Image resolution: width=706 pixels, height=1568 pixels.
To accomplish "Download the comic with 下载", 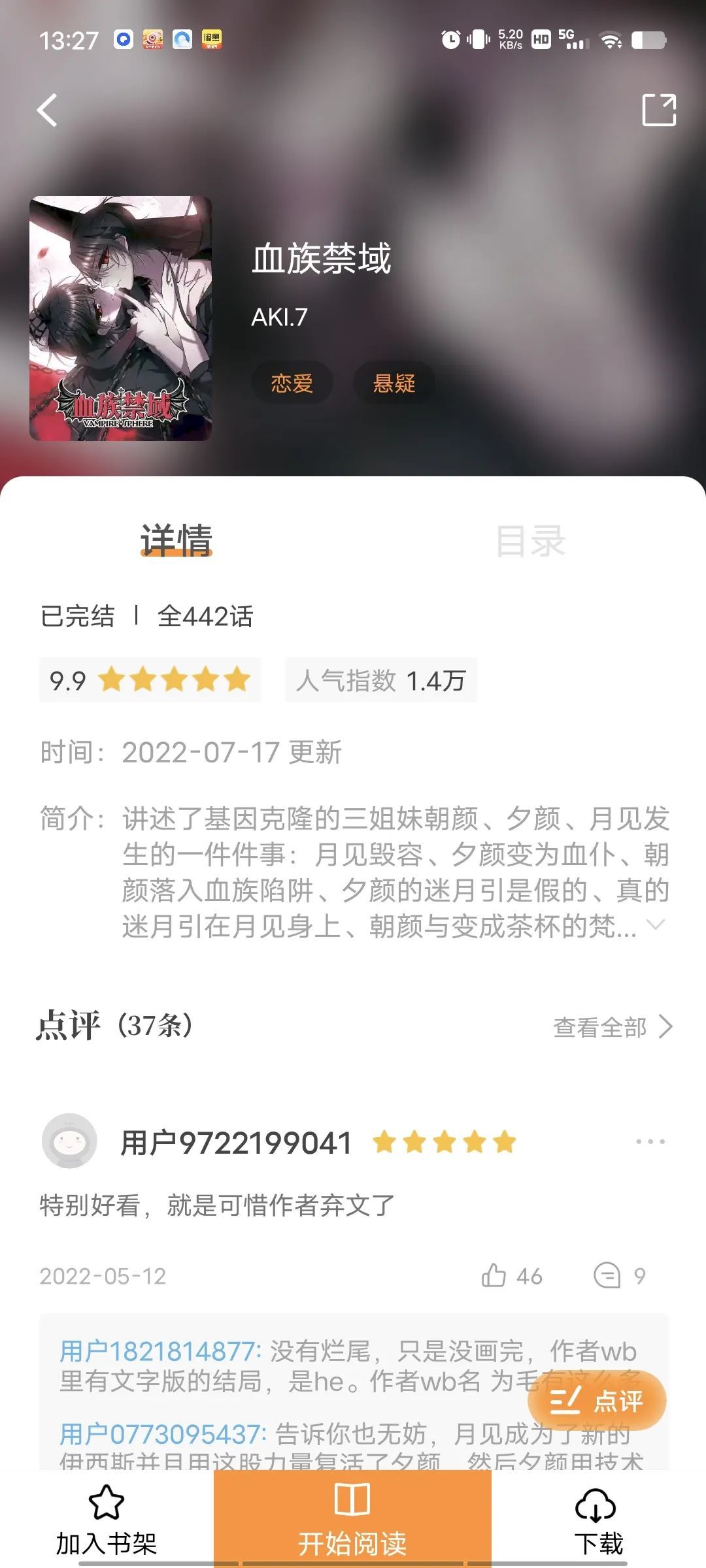I will click(597, 1520).
